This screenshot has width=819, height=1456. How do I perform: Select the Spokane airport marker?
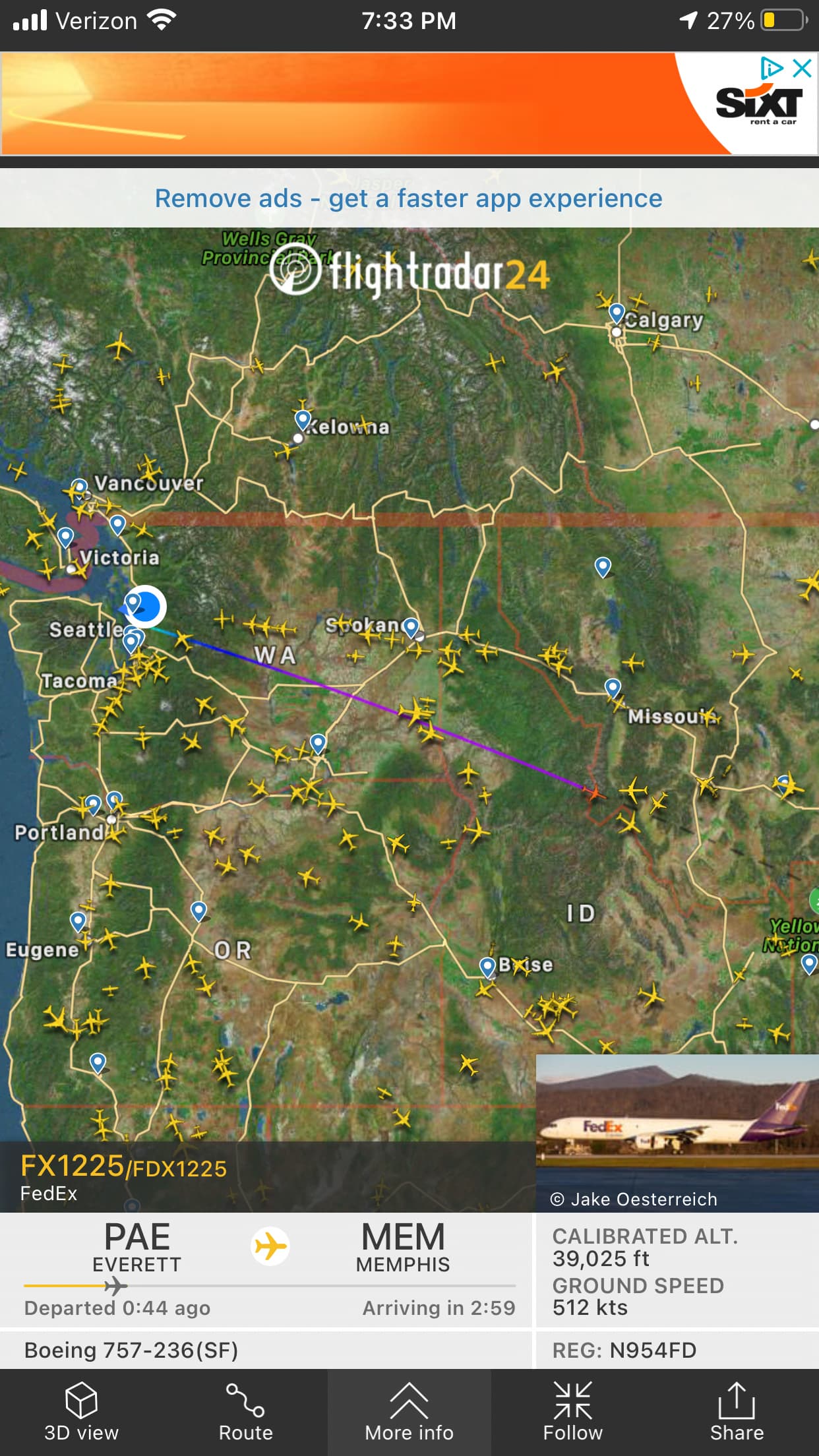pos(411,626)
